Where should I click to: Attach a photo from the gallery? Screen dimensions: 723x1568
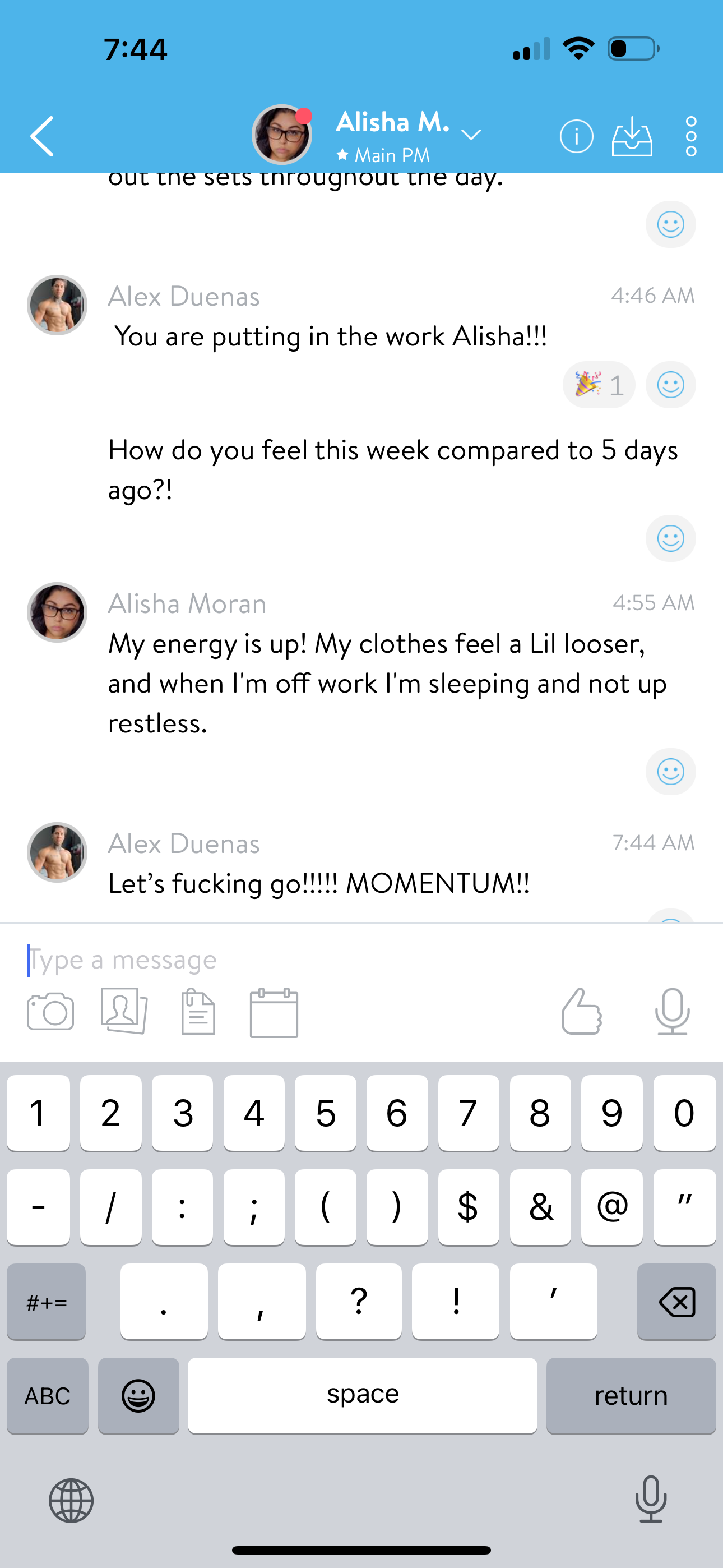124,1012
